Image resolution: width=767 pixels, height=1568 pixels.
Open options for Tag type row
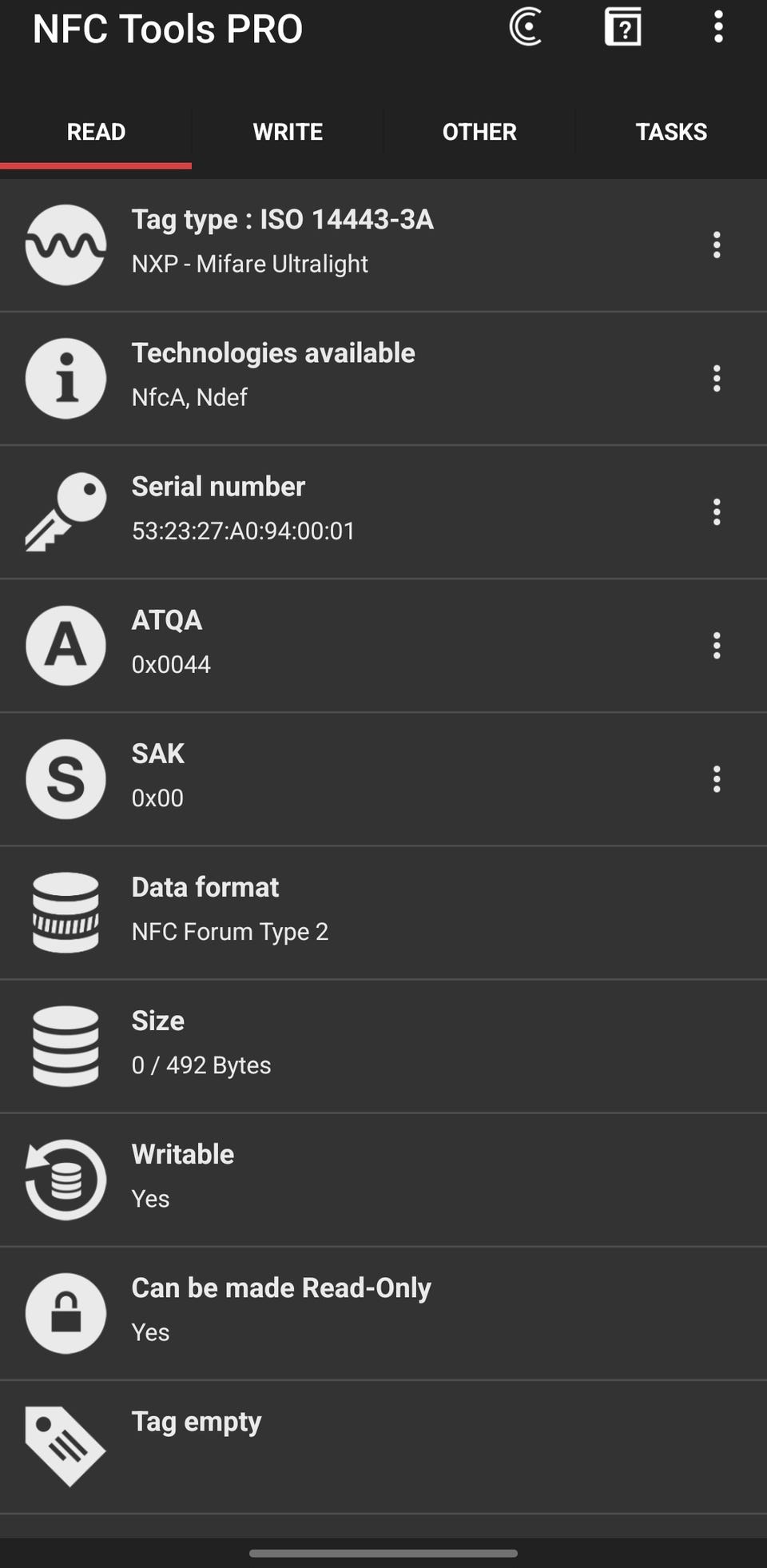click(717, 245)
